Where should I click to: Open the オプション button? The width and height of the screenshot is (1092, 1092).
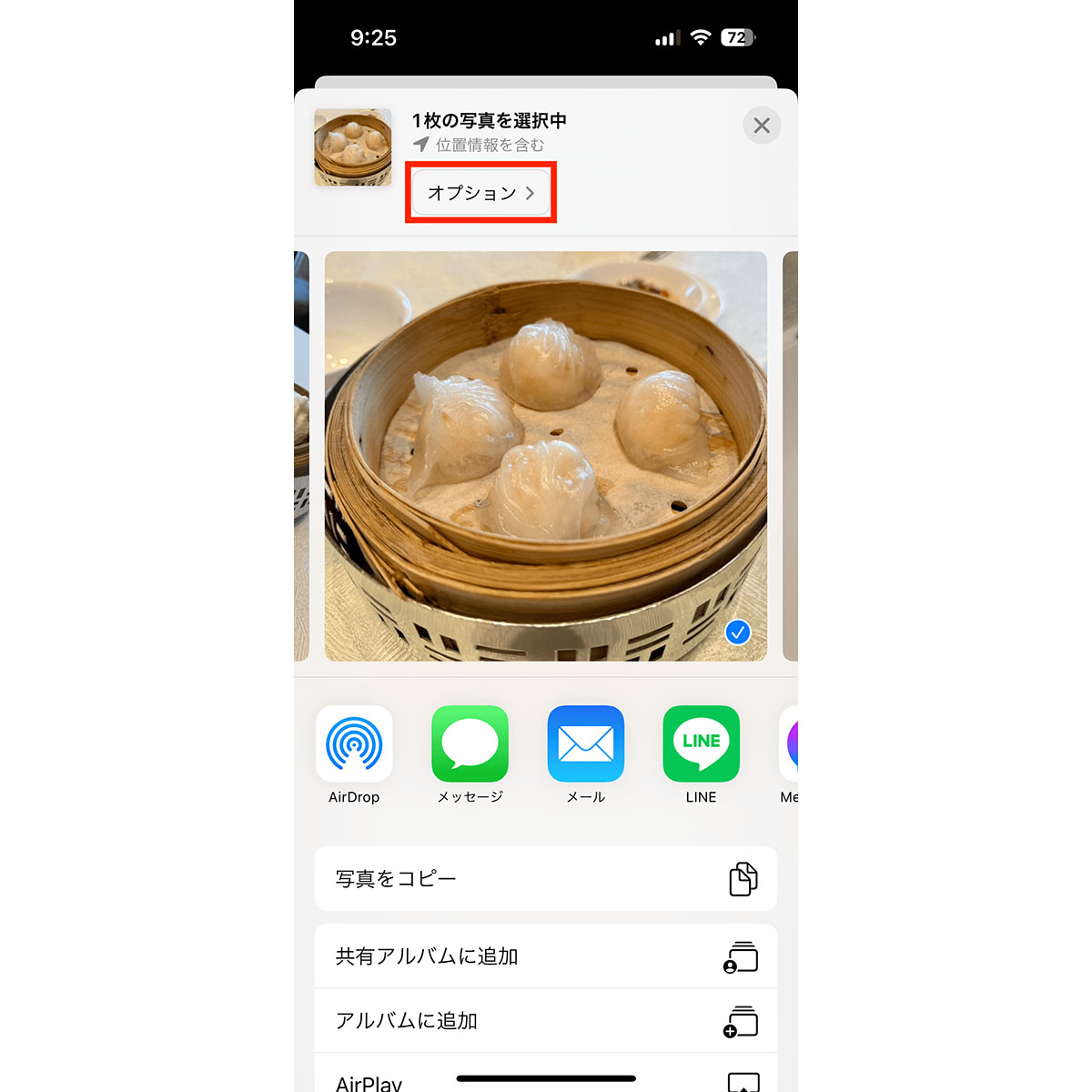pos(480,193)
